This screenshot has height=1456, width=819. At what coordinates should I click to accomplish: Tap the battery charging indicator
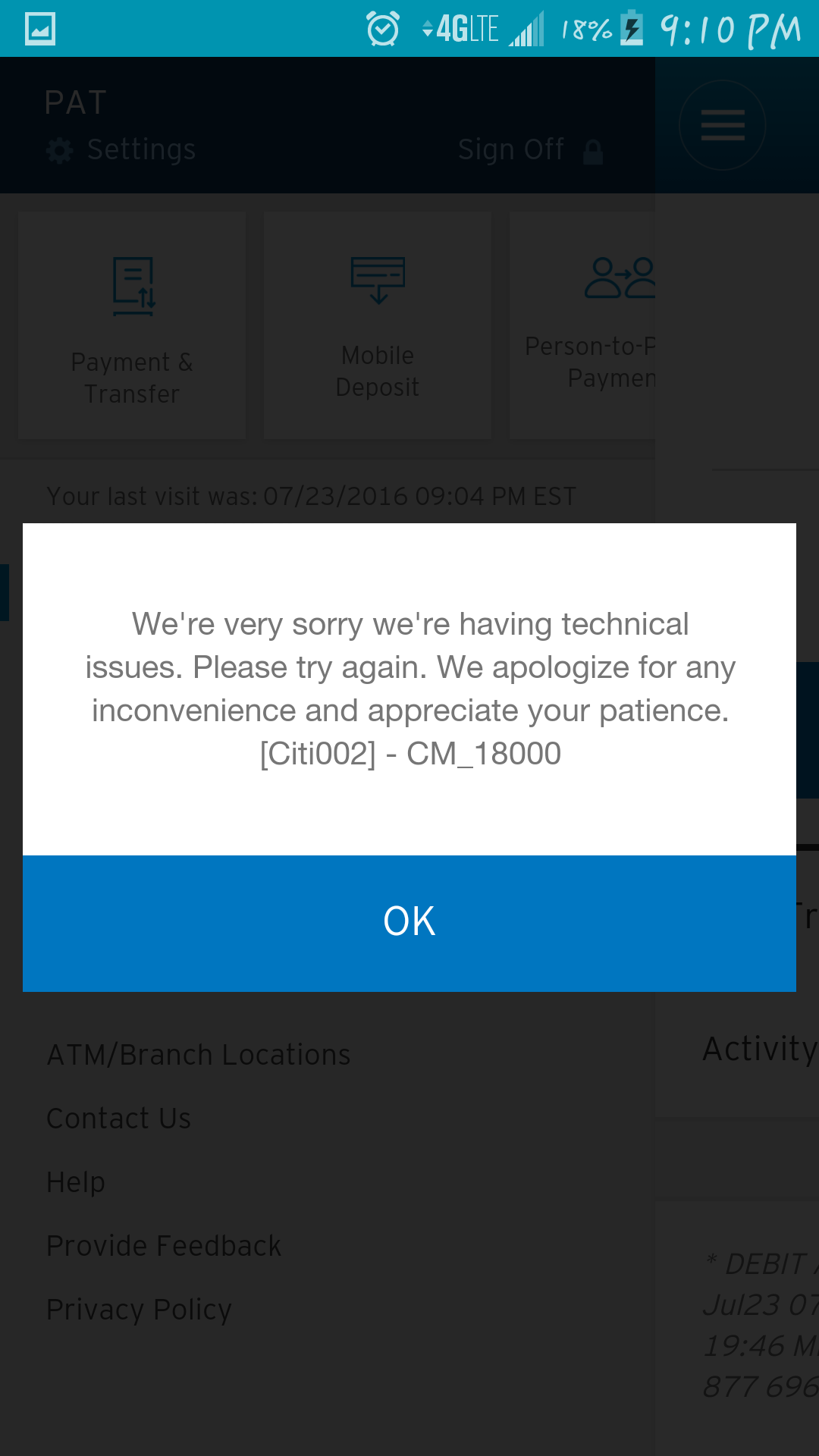pos(631,29)
